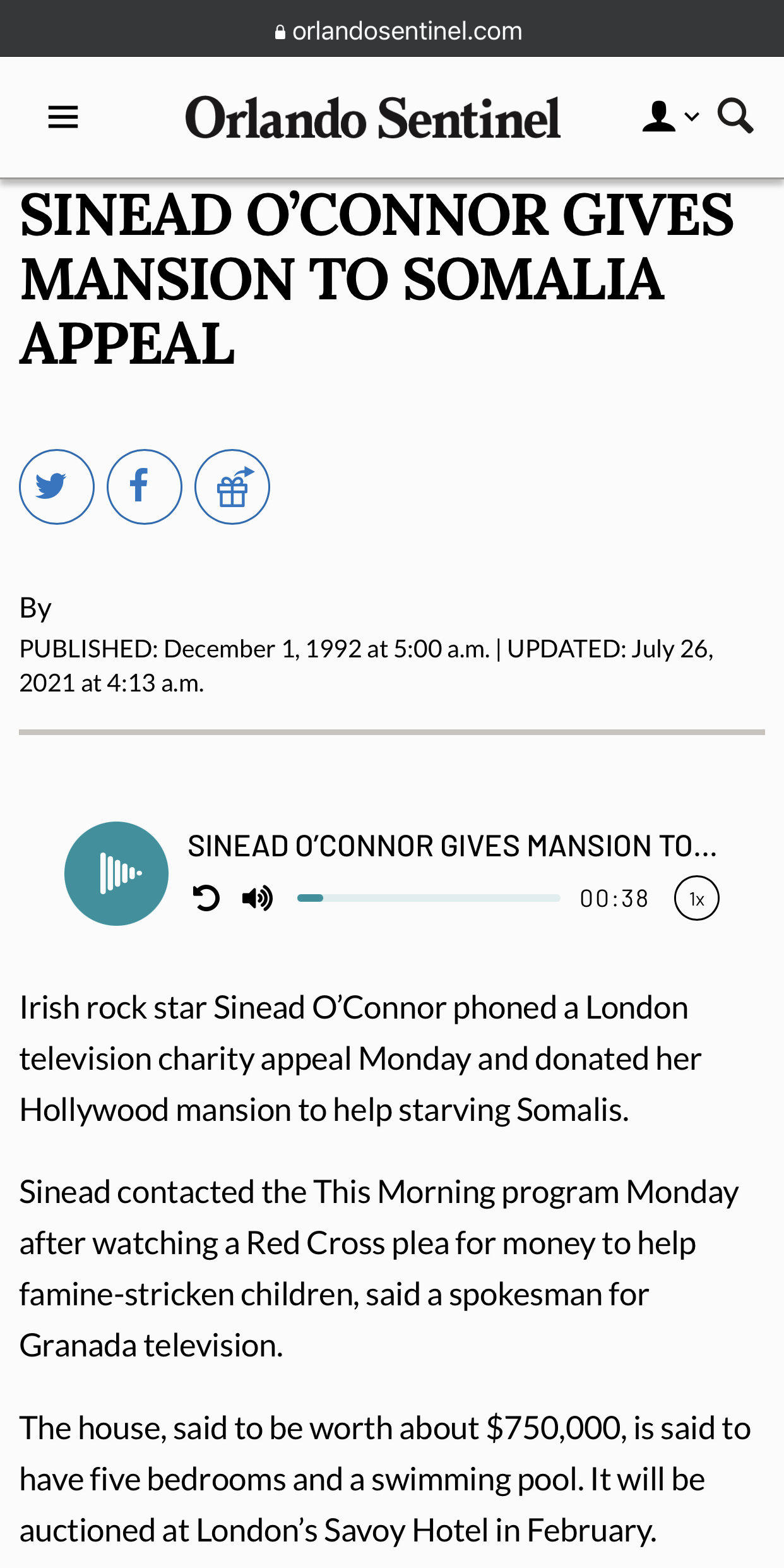Viewport: 784px width, 1568px height.
Task: Tap the orlandosentinel.com address bar
Action: (398, 30)
